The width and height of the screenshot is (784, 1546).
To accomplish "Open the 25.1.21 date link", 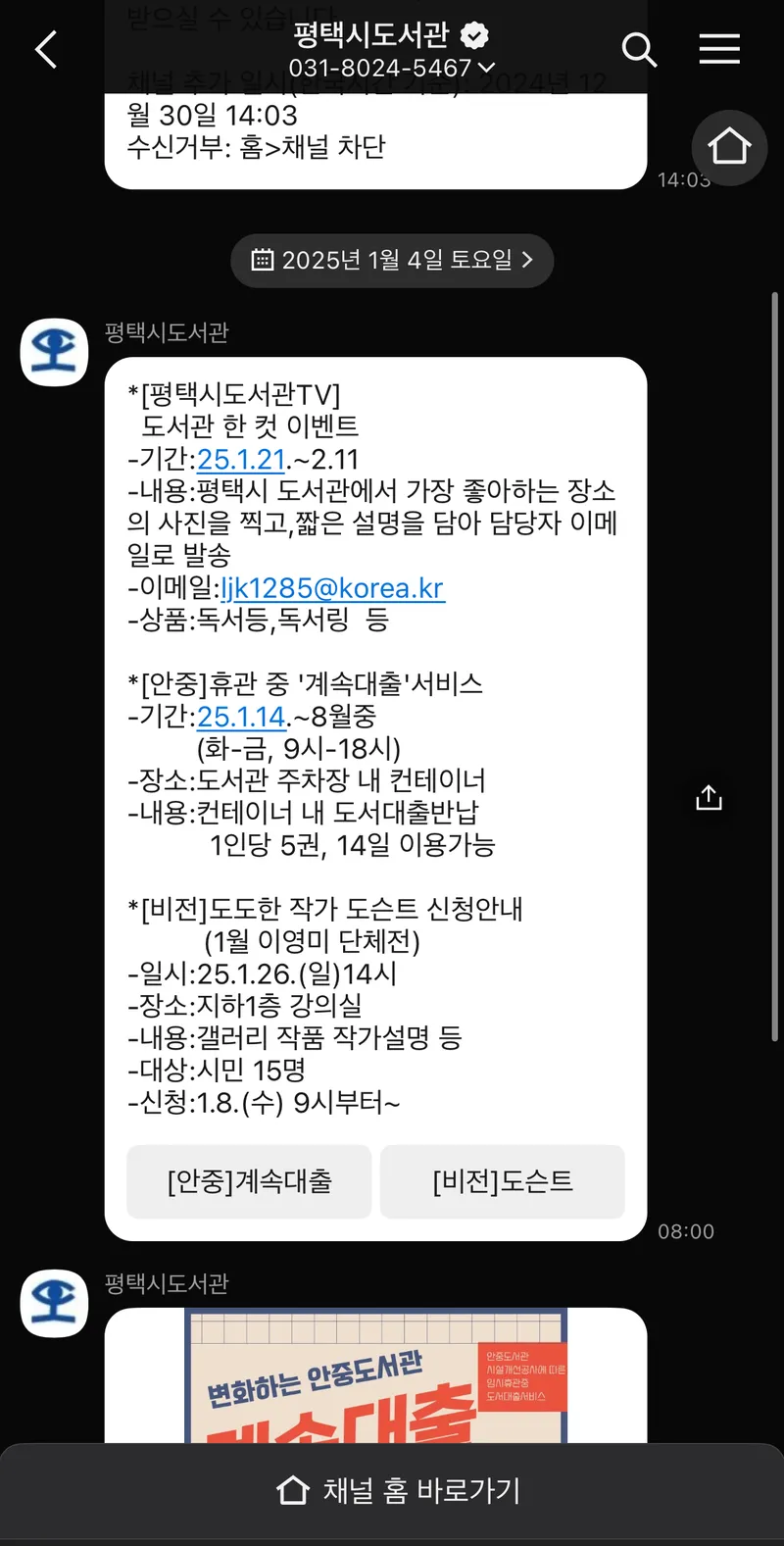I will pyautogui.click(x=241, y=459).
